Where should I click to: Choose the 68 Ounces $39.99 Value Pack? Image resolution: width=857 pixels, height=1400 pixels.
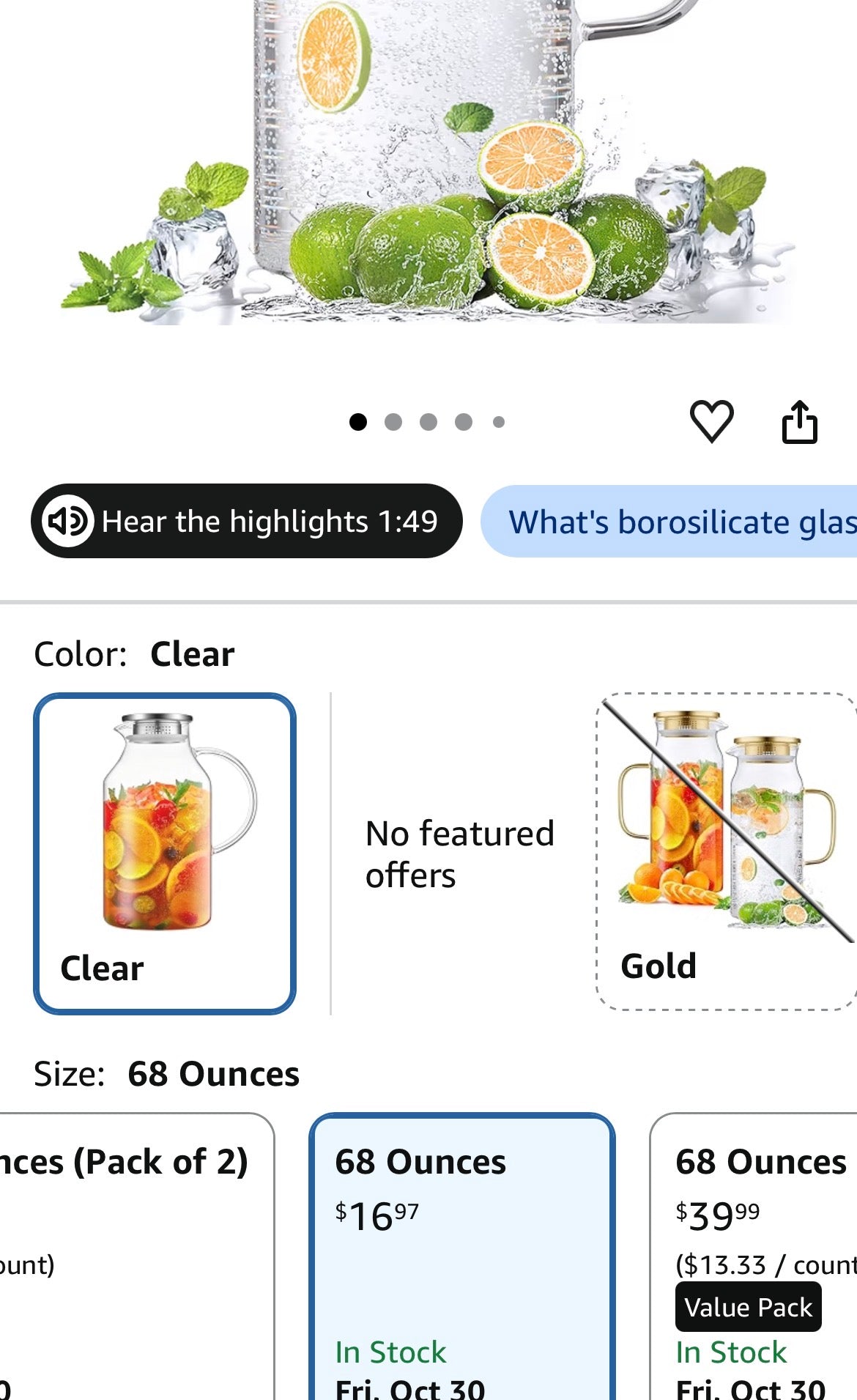753,1256
